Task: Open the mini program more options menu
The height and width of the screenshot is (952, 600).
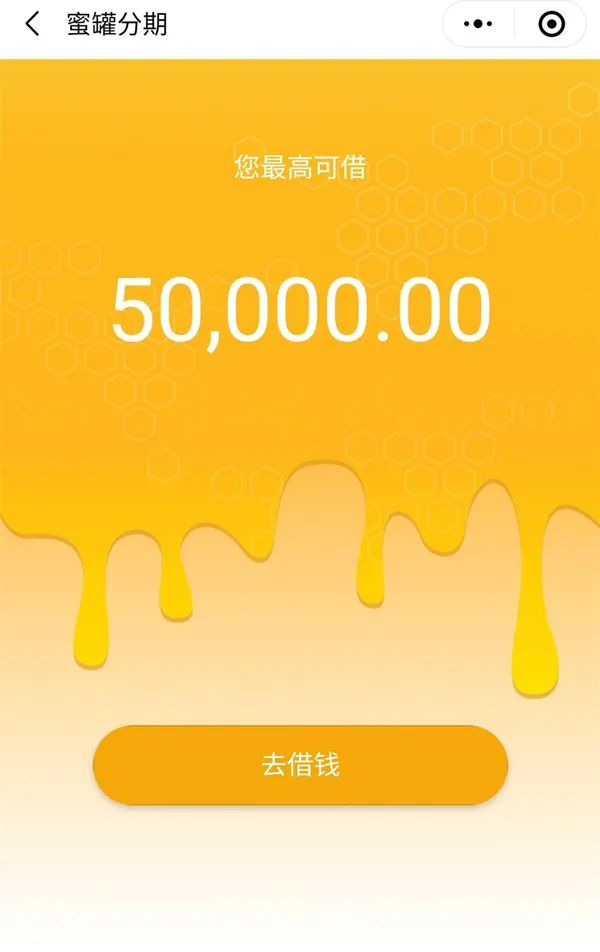Action: (x=481, y=24)
